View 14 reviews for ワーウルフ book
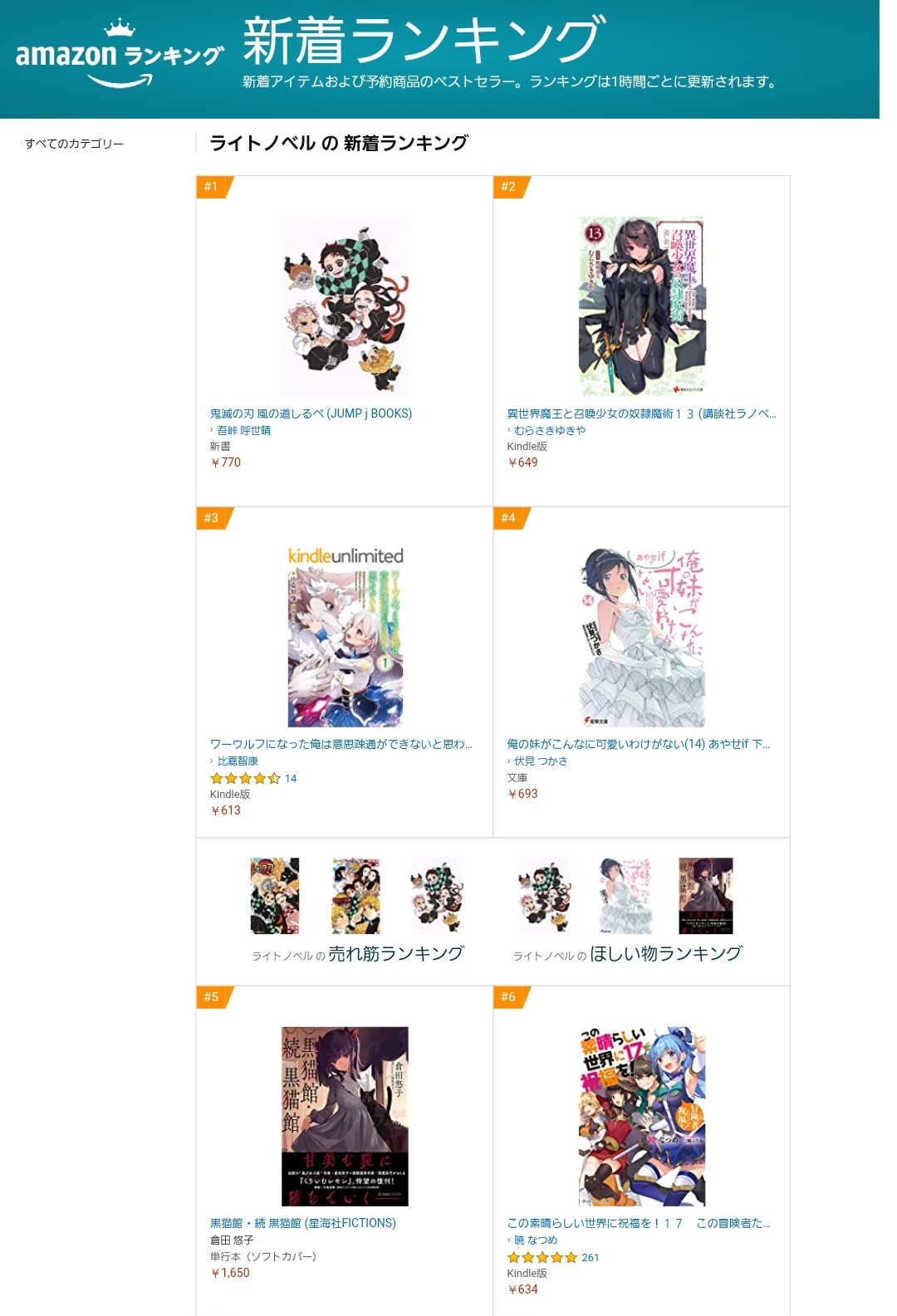This screenshot has width=897, height=1316. (290, 778)
